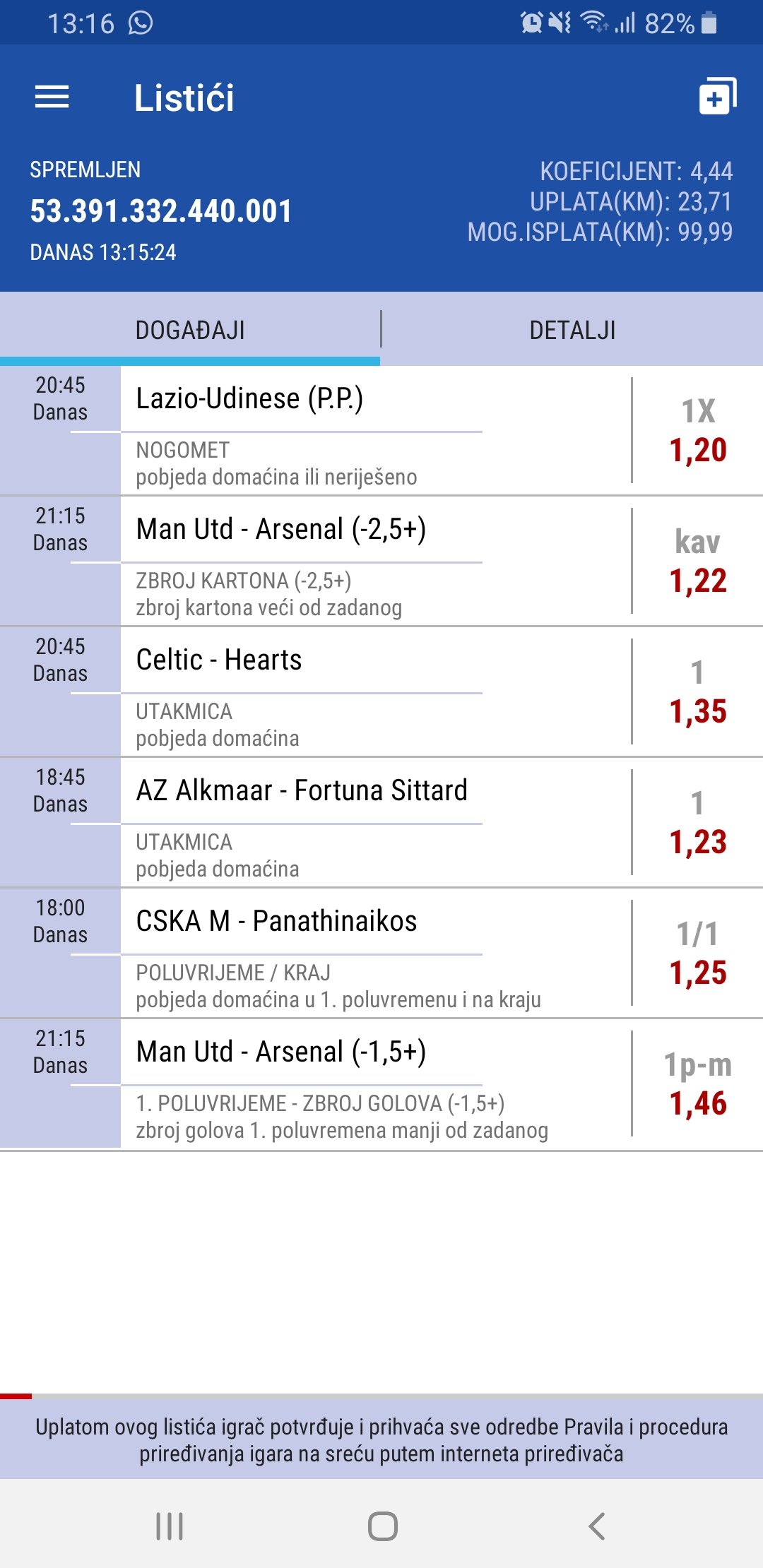This screenshot has height=1568, width=763.
Task: Open the Celtic - Hearts event
Action: [x=374, y=691]
